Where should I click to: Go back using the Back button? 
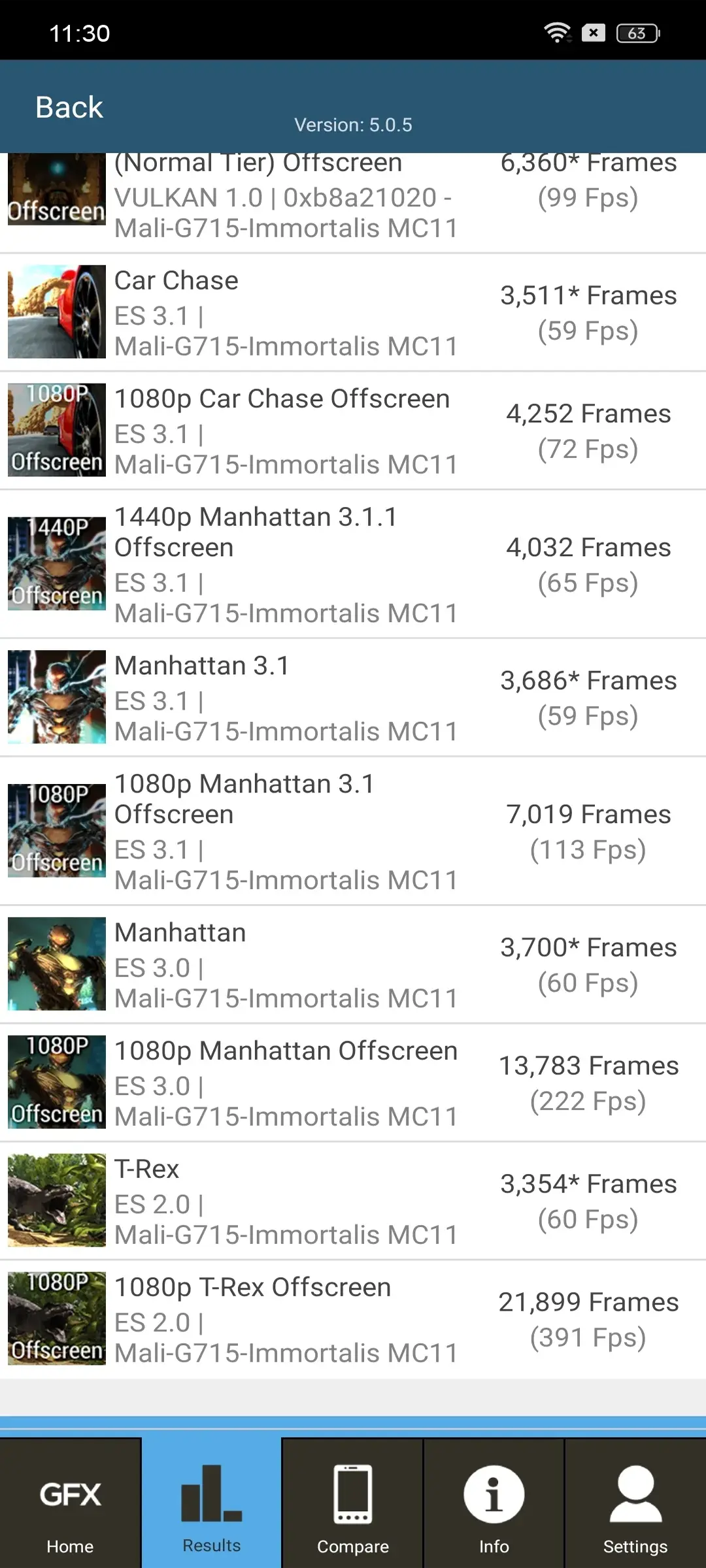click(69, 107)
